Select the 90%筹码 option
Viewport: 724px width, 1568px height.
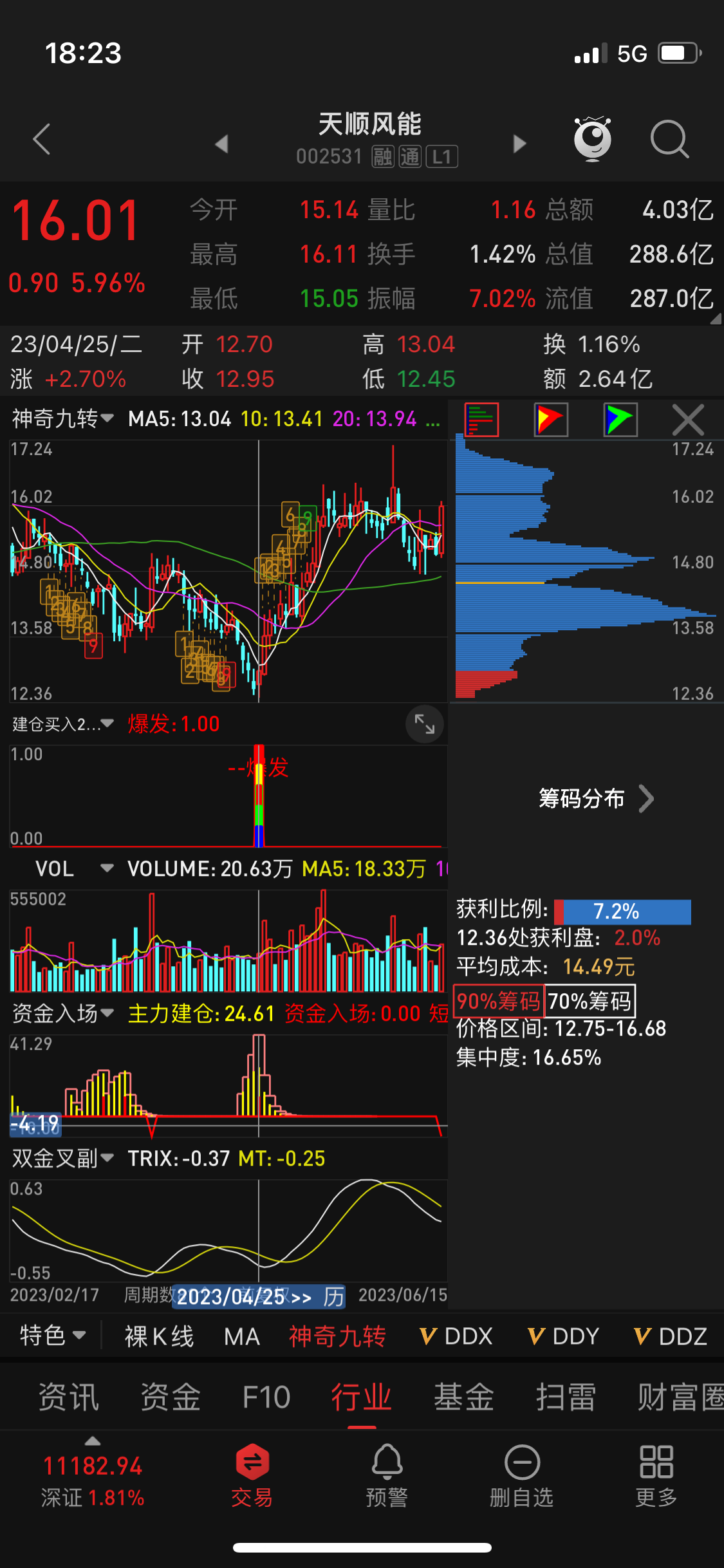coord(499,1001)
